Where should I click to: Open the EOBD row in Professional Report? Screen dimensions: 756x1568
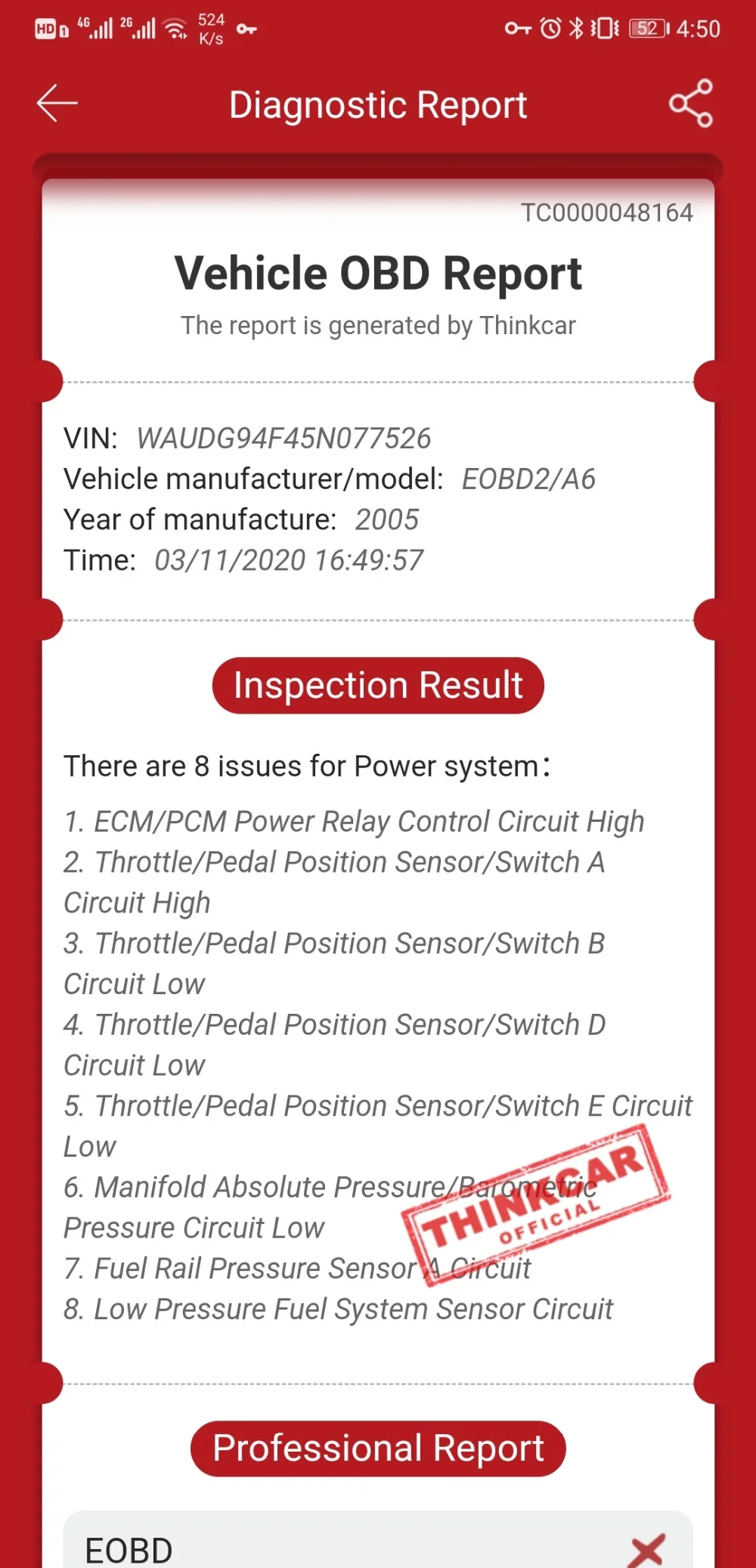(x=378, y=1540)
